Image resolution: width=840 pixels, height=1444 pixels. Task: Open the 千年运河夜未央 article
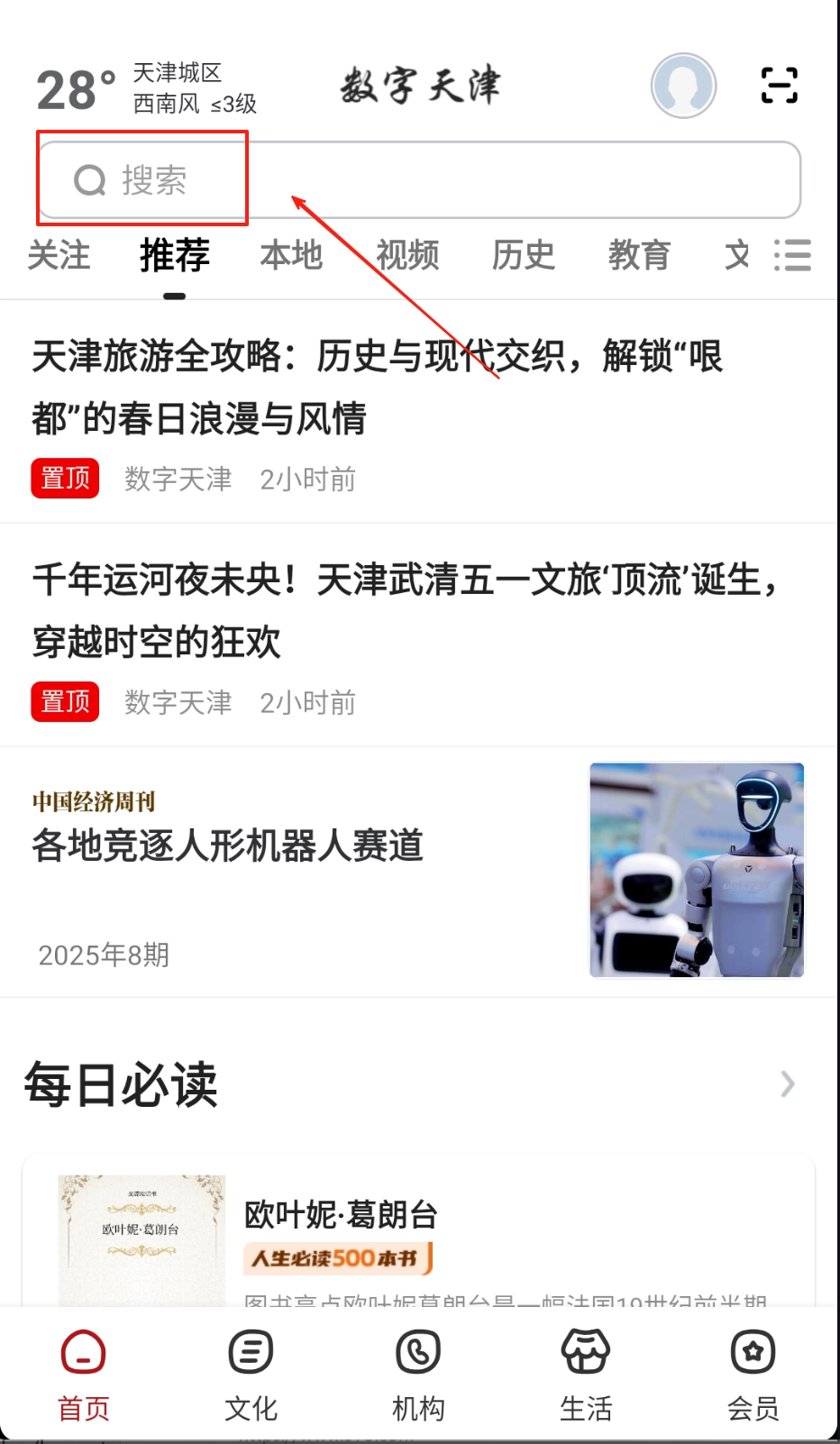(404, 610)
